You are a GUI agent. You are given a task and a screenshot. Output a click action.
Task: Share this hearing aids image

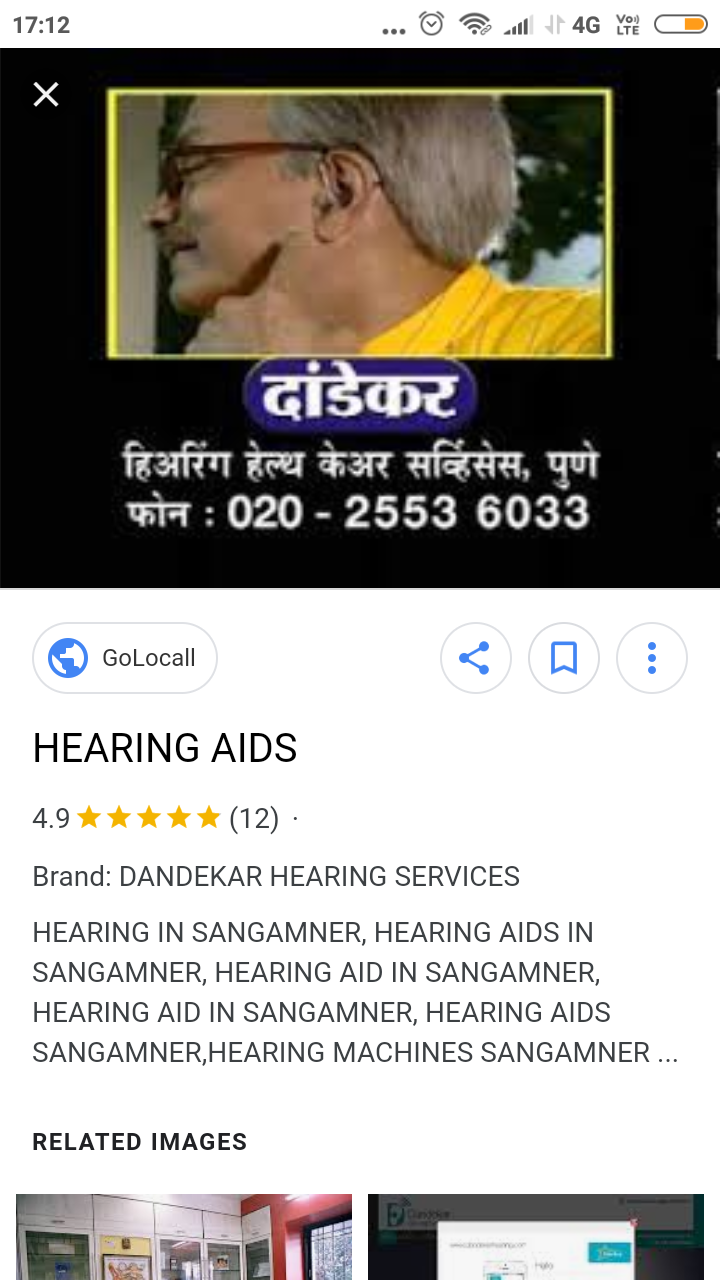point(475,658)
